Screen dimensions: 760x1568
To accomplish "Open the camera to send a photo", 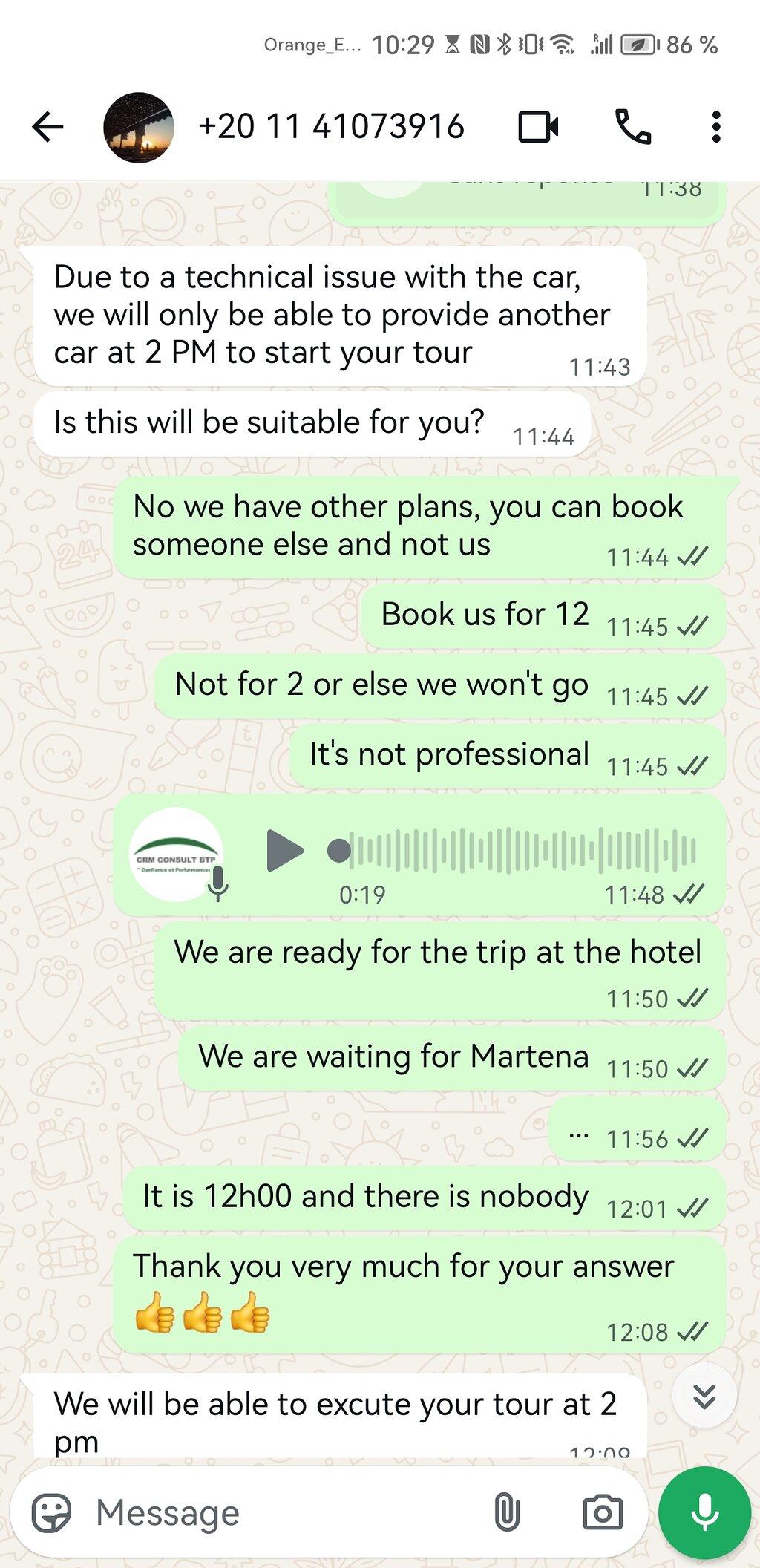I will tap(602, 1512).
